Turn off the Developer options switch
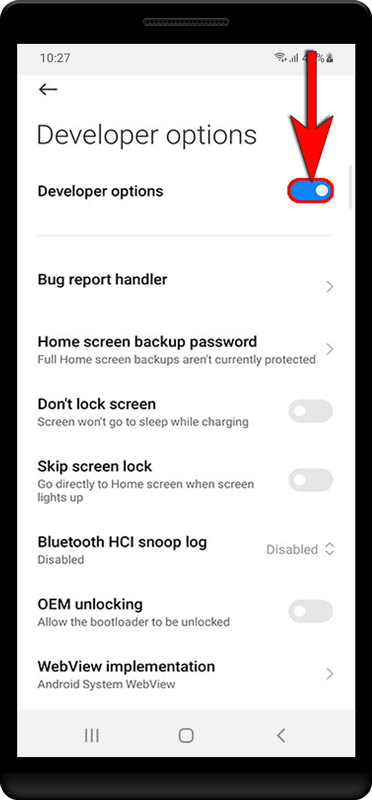Screen dimensions: 372x800 [310, 191]
